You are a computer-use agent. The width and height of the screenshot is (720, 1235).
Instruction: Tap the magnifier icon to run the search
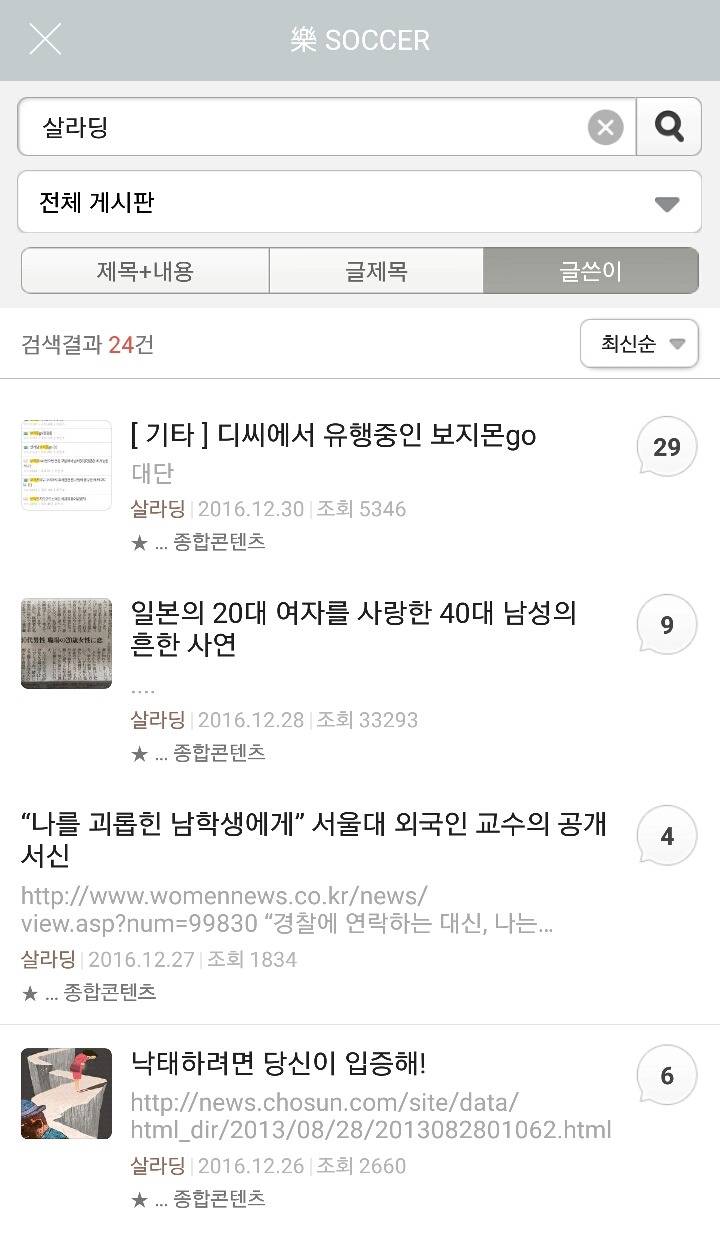[x=668, y=126]
